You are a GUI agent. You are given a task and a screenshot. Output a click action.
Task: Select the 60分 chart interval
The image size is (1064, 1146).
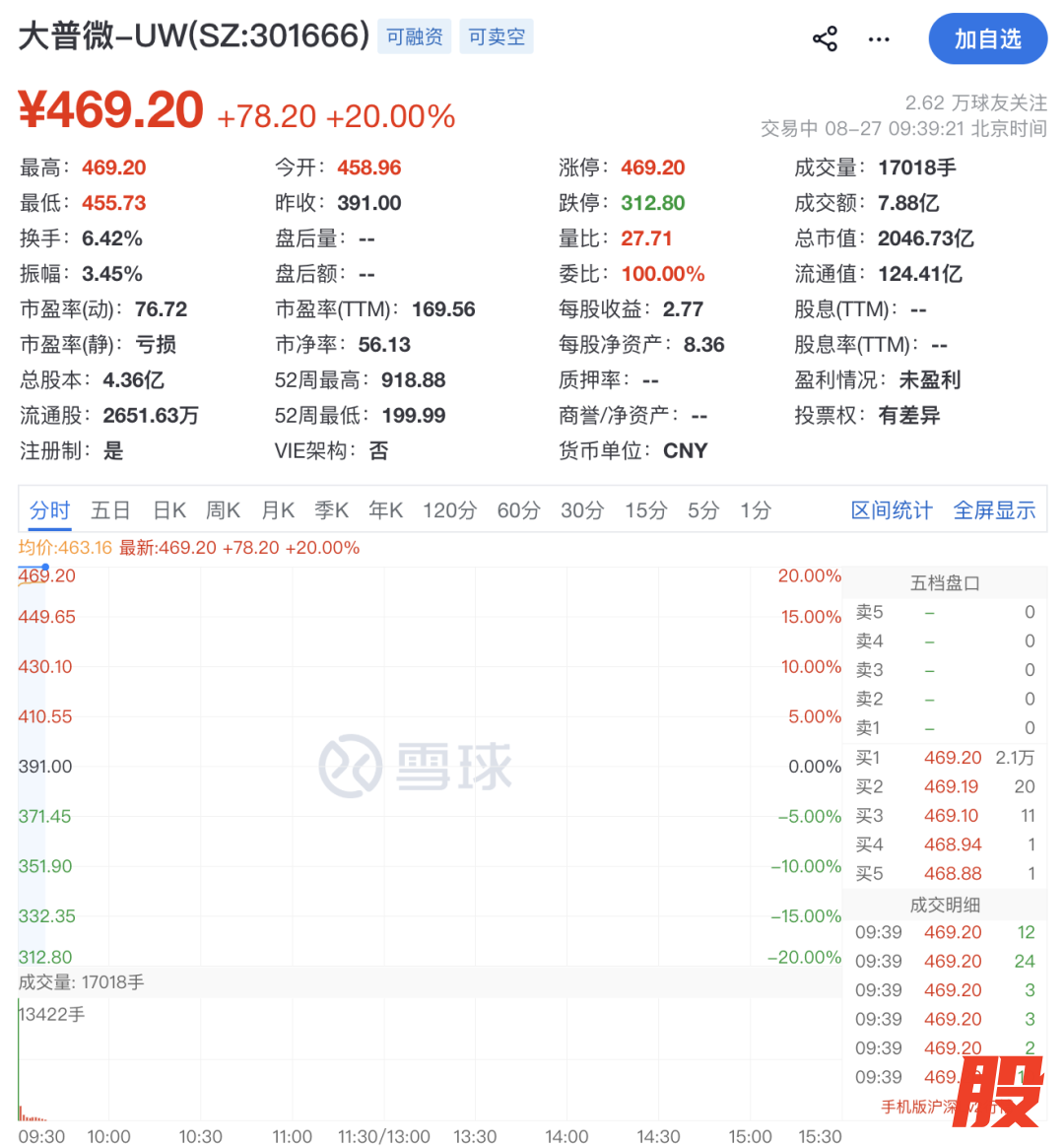(x=519, y=510)
